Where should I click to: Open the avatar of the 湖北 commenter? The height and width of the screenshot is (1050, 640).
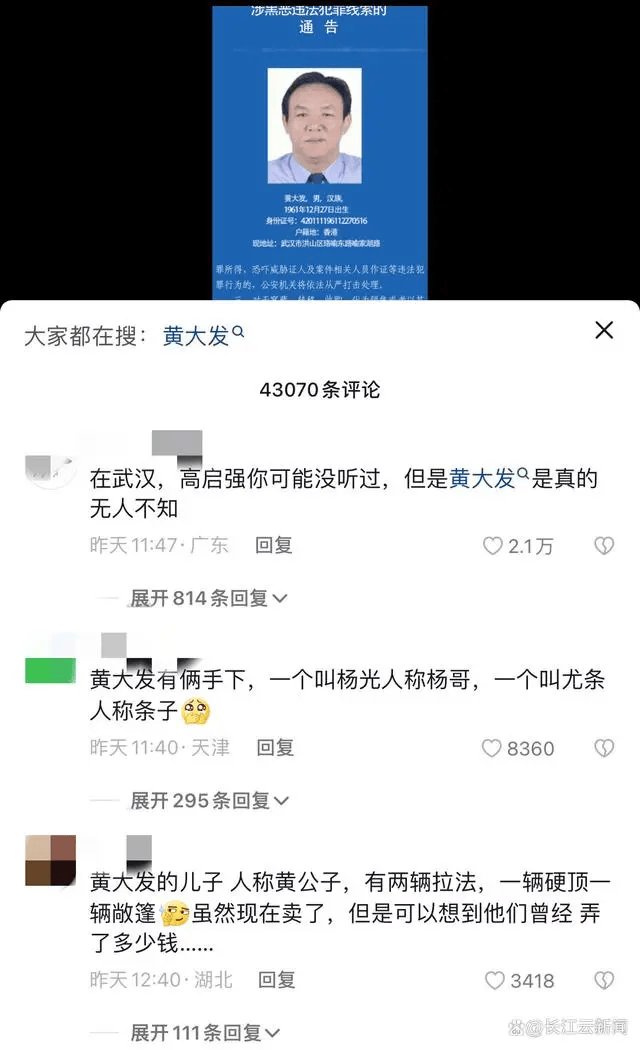pos(50,861)
